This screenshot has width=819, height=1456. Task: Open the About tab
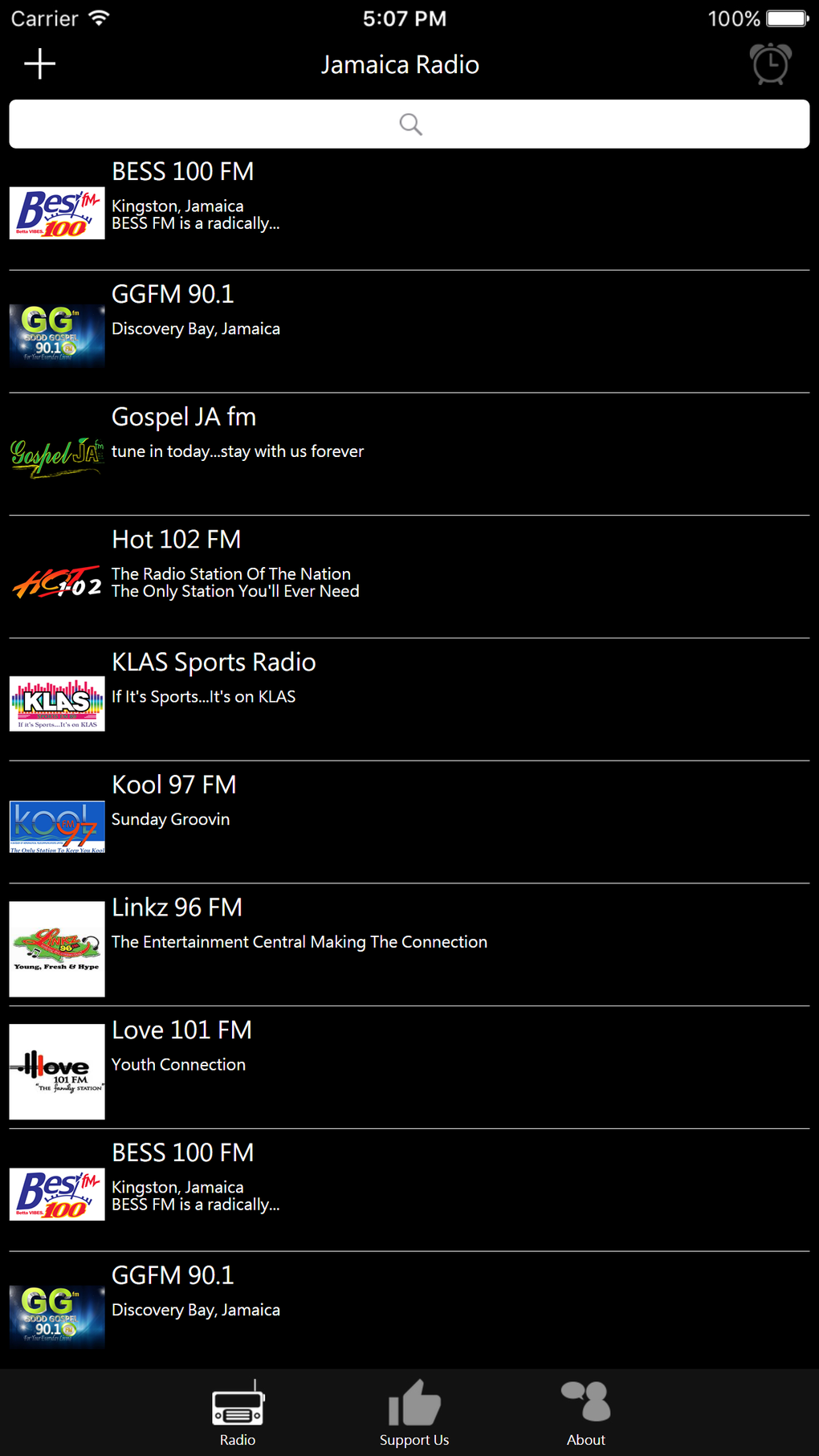pyautogui.click(x=586, y=1413)
